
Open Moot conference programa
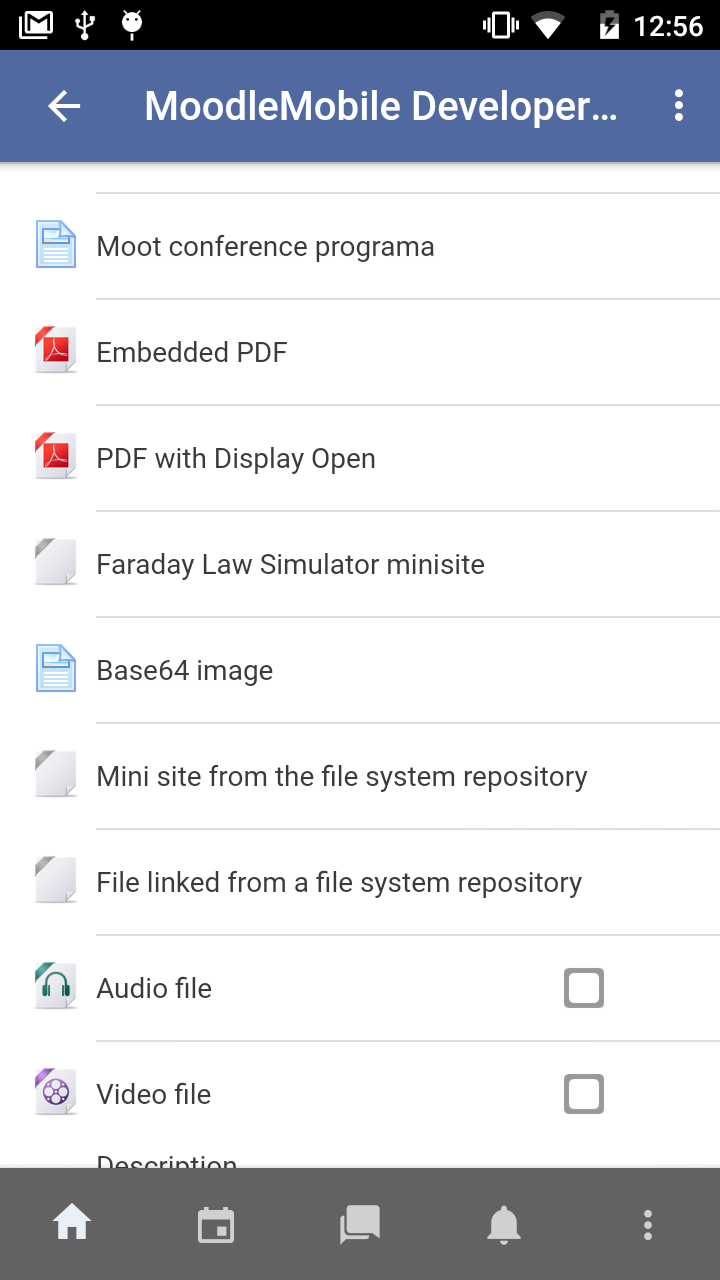(x=360, y=246)
